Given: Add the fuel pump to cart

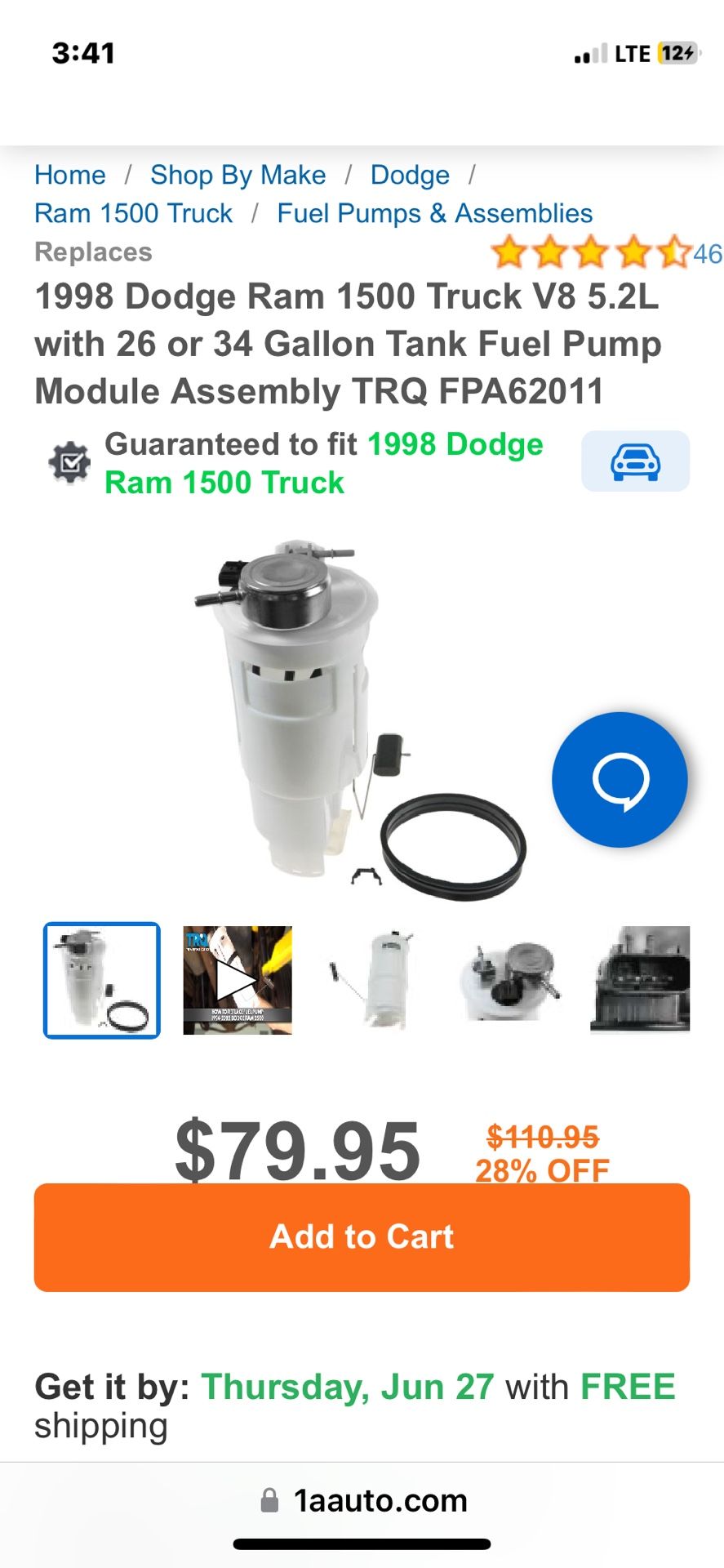Looking at the screenshot, I should pos(362,1237).
